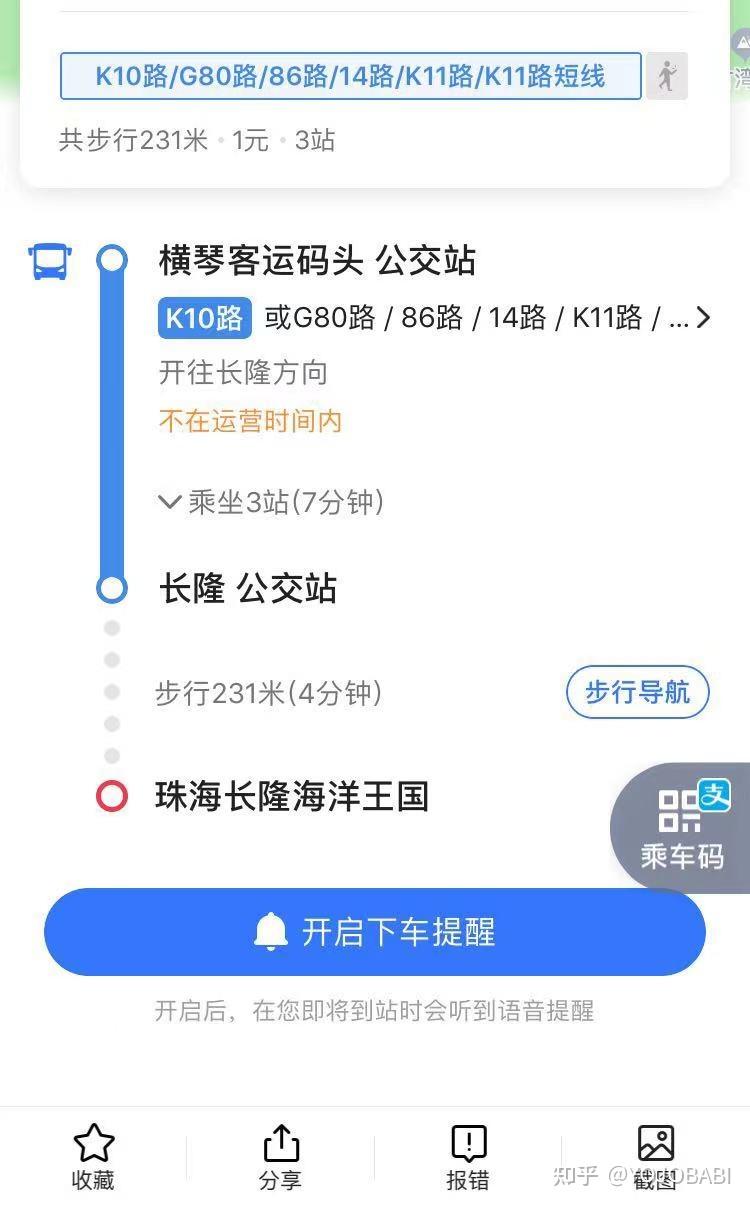Image resolution: width=750 pixels, height=1207 pixels.
Task: Tap the walking route icon
Action: click(x=666, y=76)
